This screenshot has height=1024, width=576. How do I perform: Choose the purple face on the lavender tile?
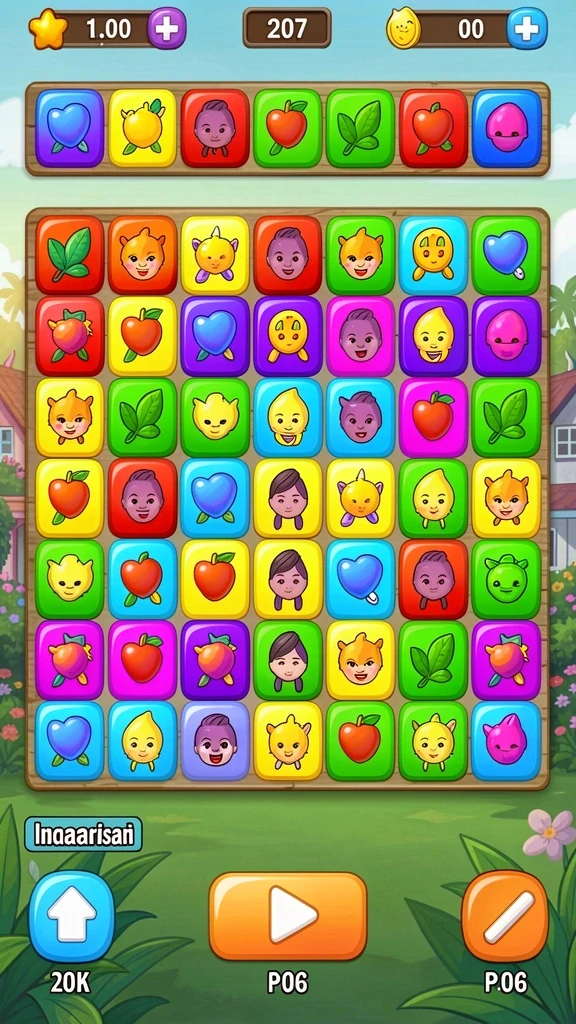click(x=216, y=741)
